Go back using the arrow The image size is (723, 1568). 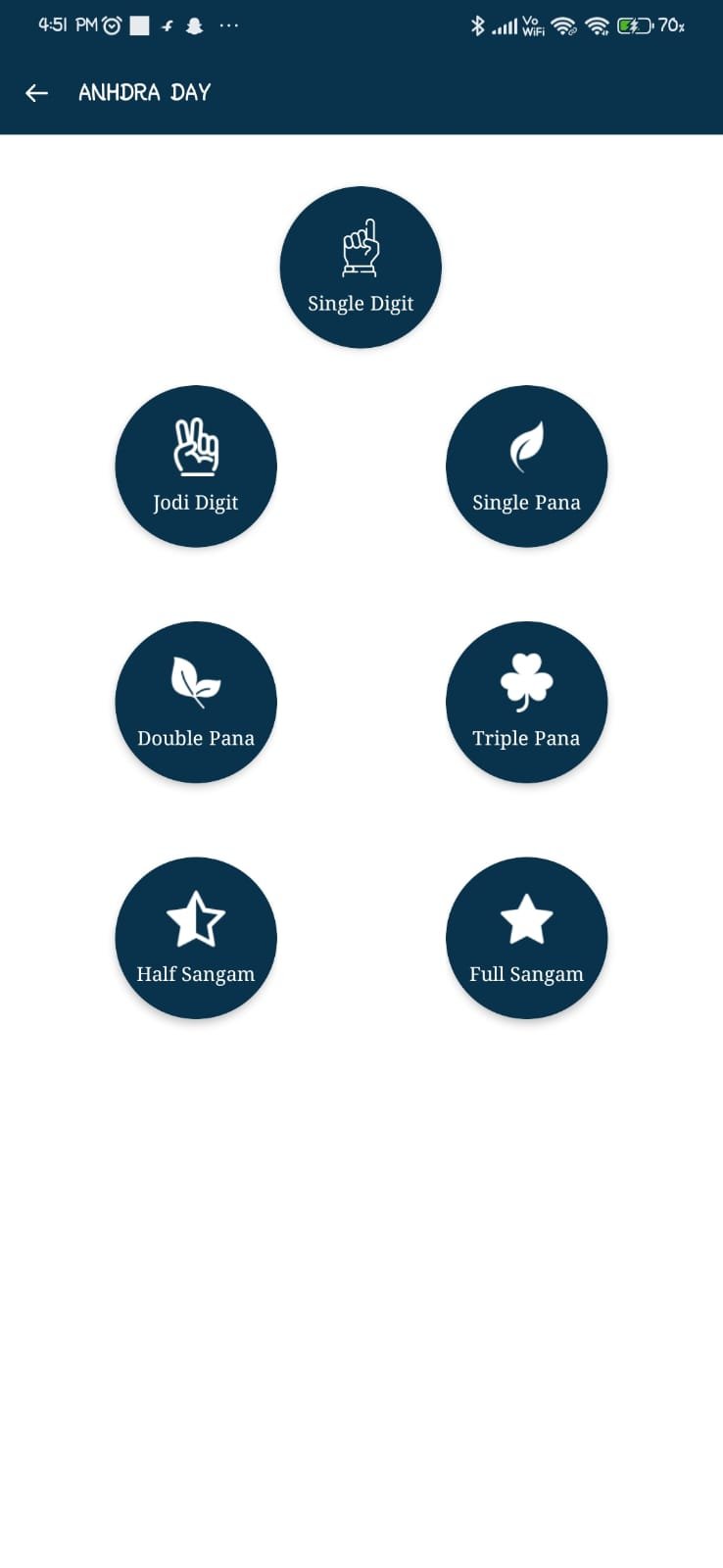36,93
